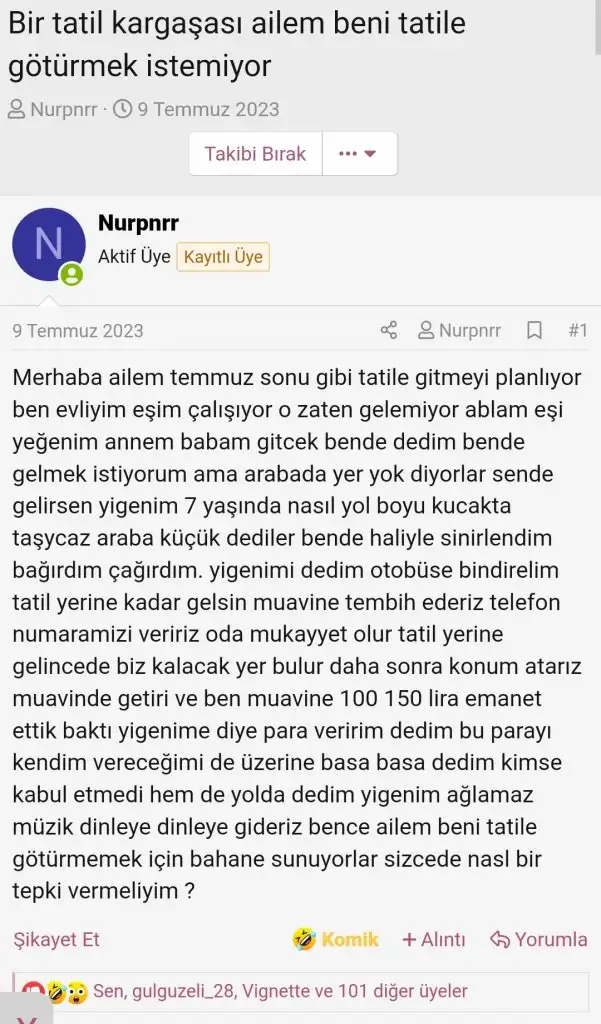
Task: Quote the post with Alıntı
Action: (434, 939)
